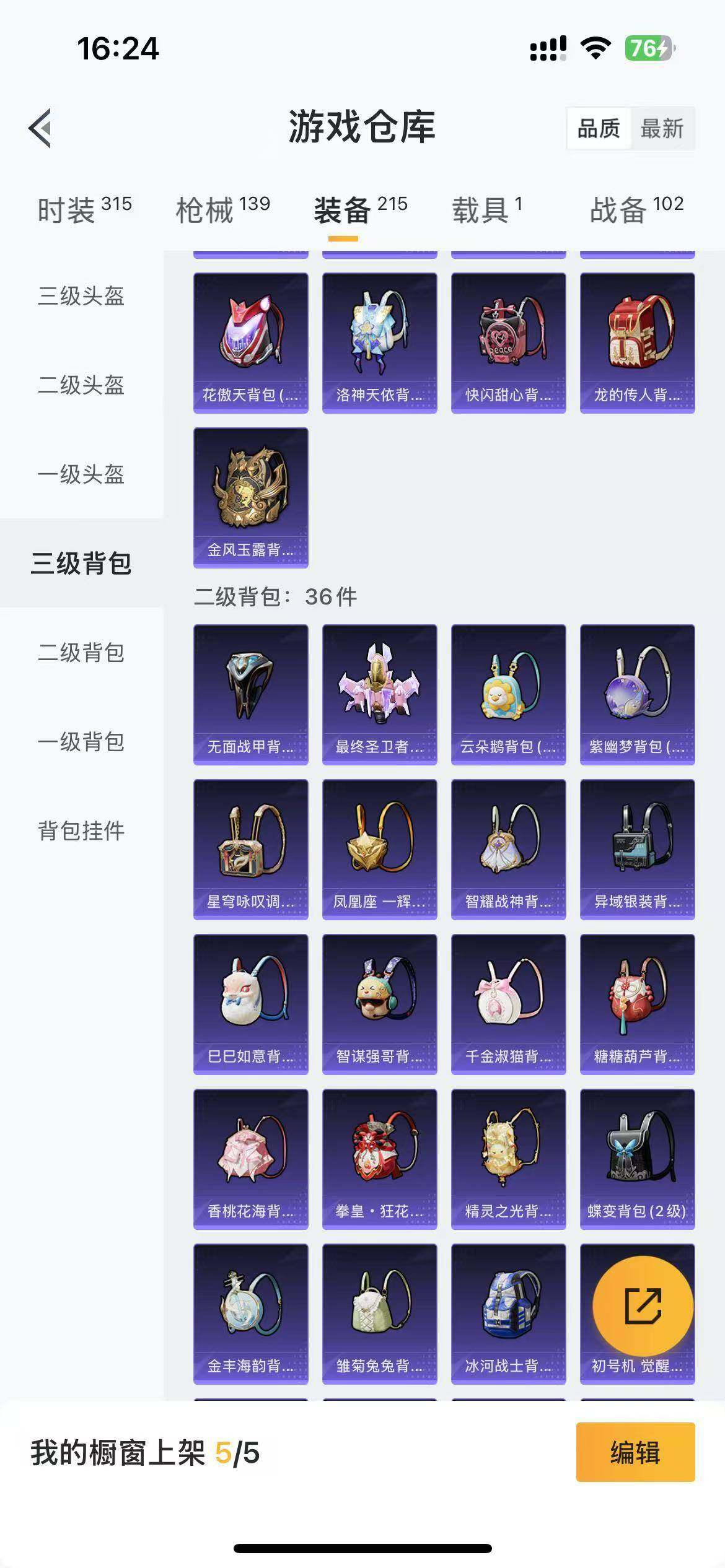The height and width of the screenshot is (1568, 725).
Task: Open the 载具 tab
Action: click(487, 209)
